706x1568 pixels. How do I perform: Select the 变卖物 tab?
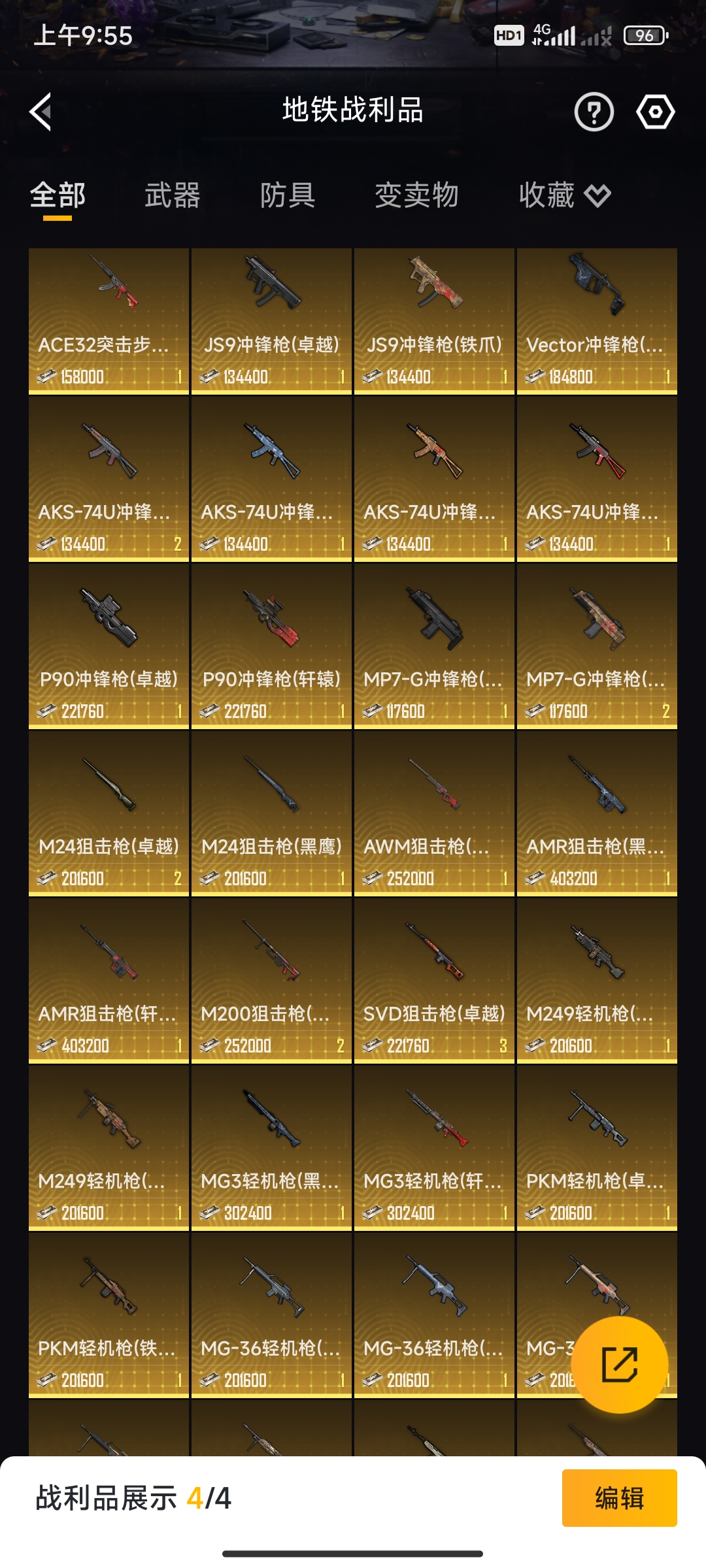tap(416, 195)
